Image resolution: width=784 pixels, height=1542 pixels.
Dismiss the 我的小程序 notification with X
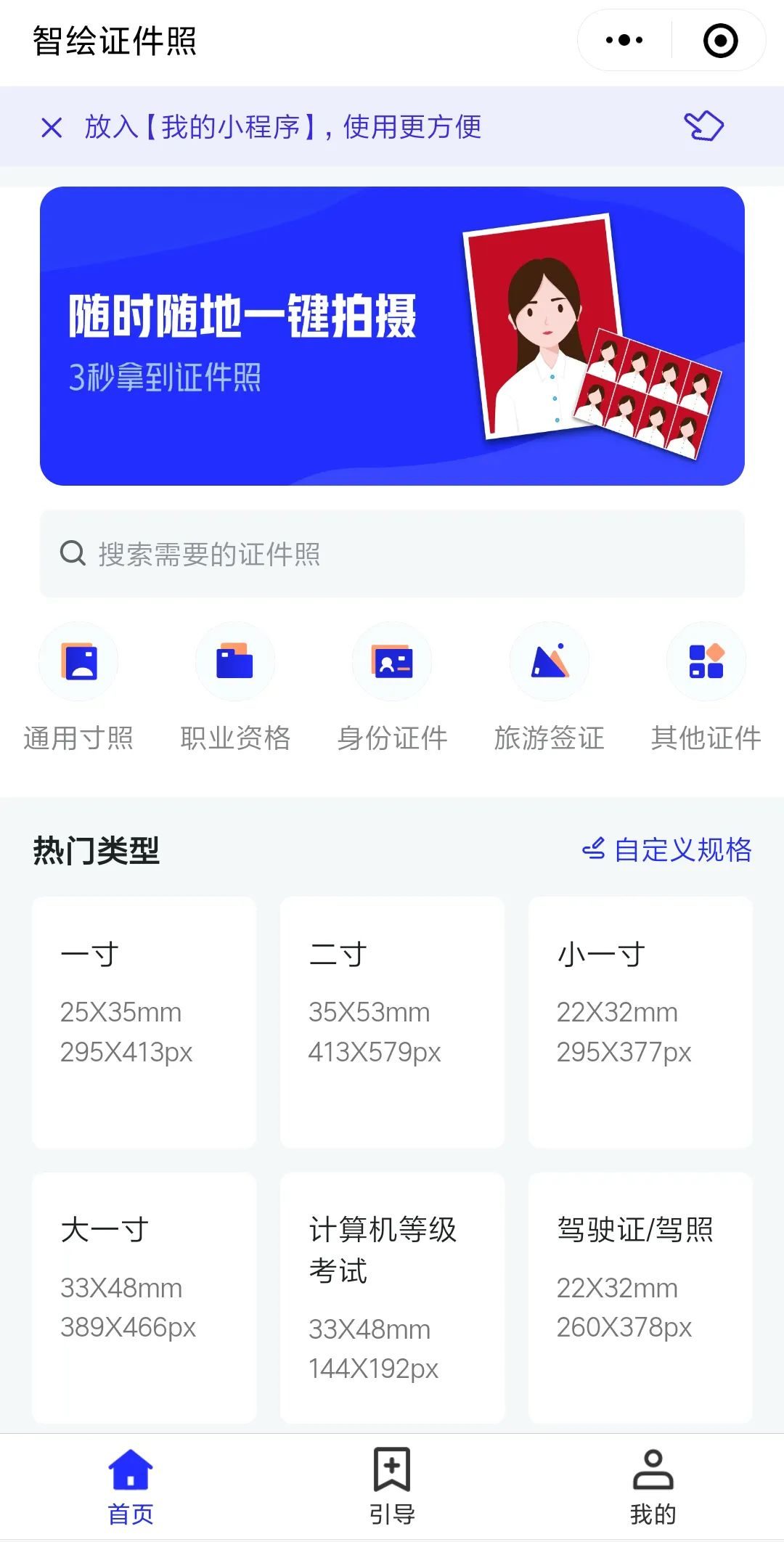coord(52,126)
